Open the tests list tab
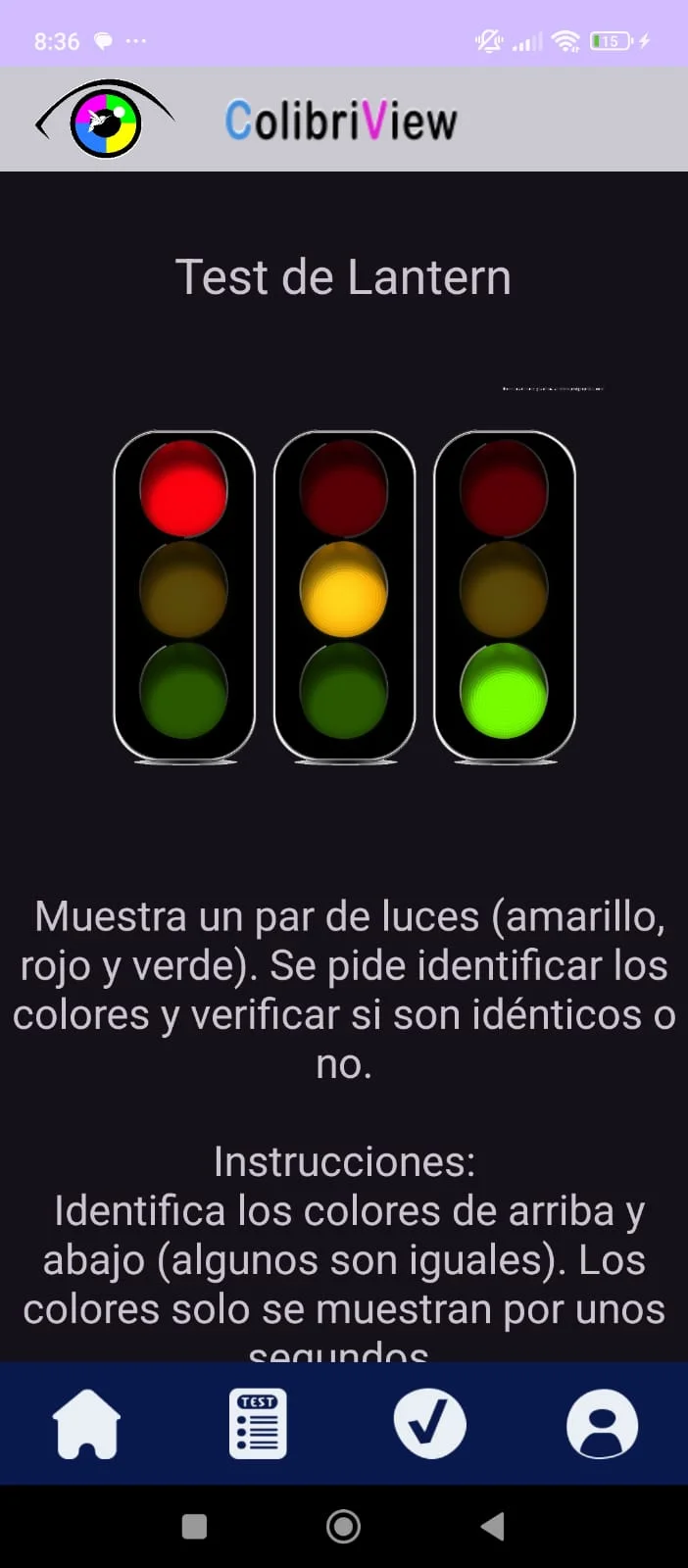This screenshot has height=1568, width=688. (258, 1424)
